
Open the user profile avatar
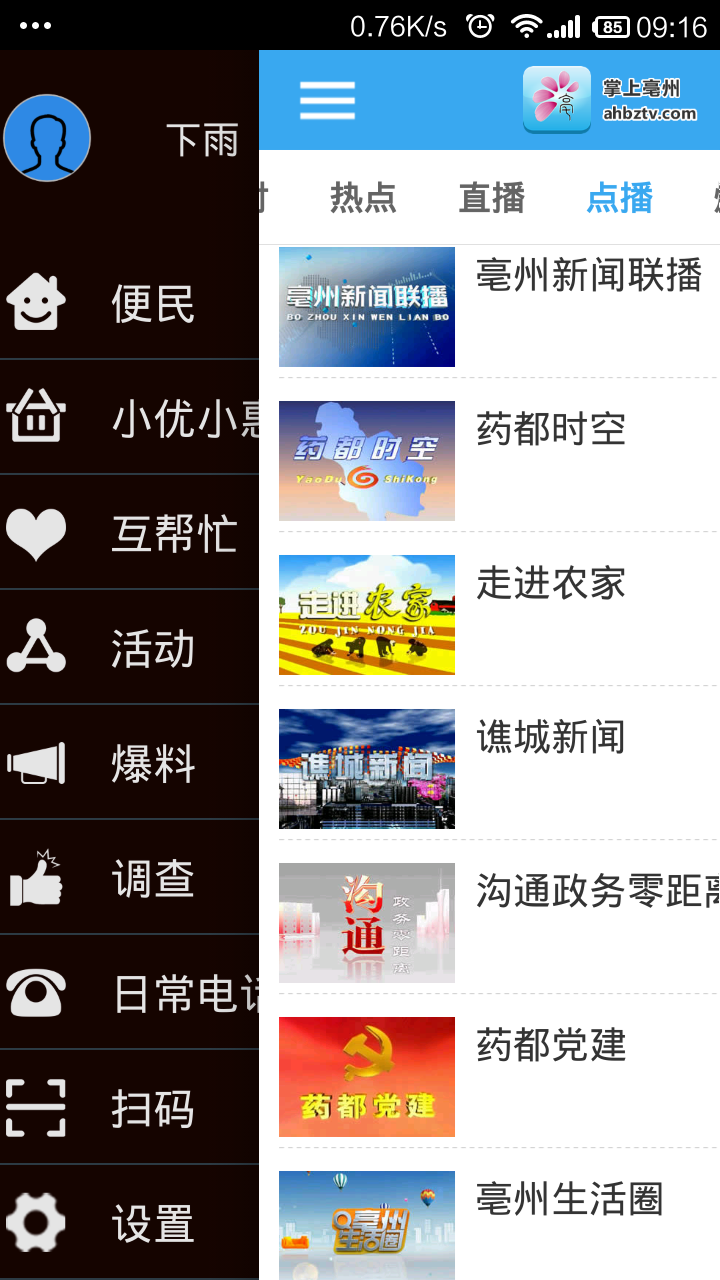click(x=47, y=138)
